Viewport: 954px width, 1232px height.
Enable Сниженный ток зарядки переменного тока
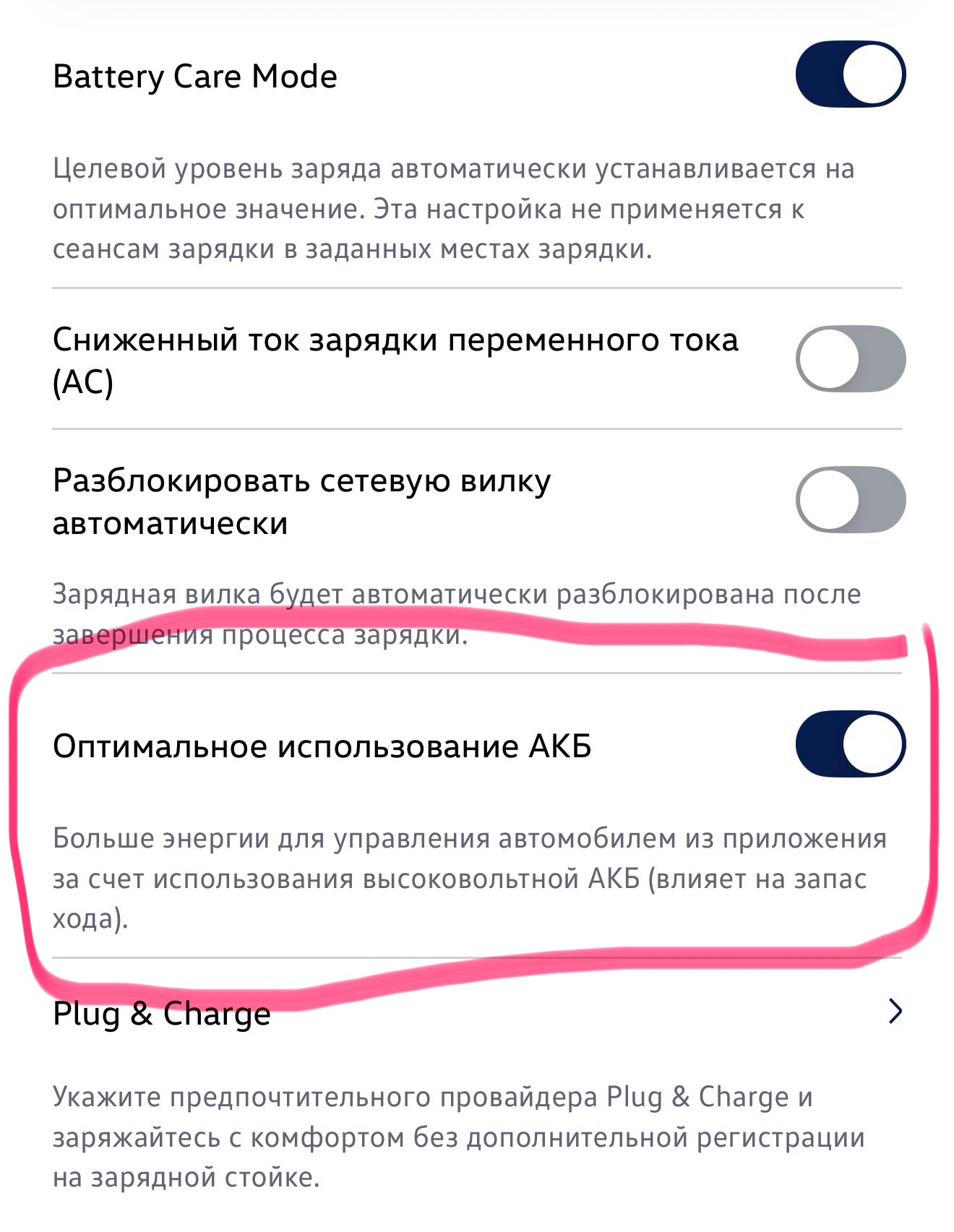(850, 359)
